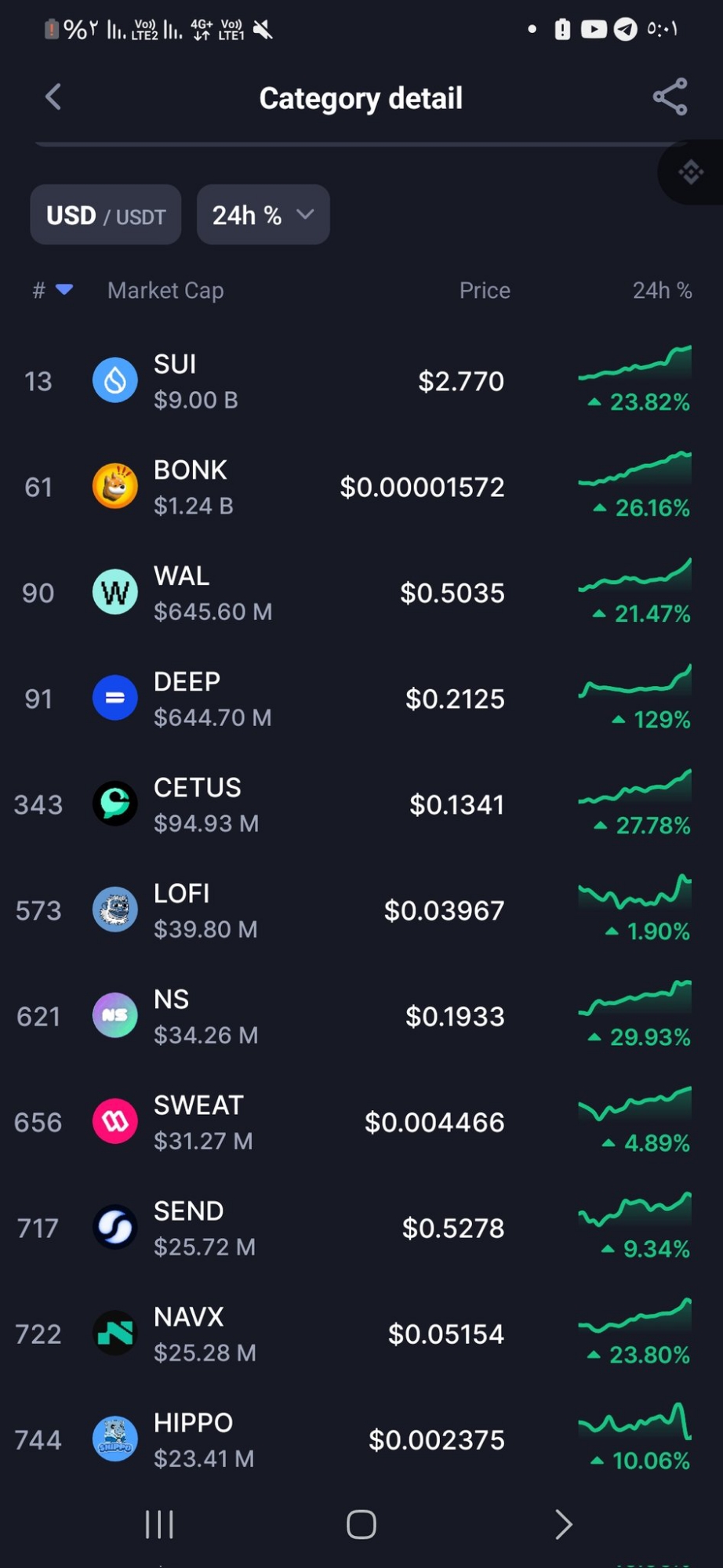Open the DEEP coin row
This screenshot has height=1568, width=723.
(361, 699)
